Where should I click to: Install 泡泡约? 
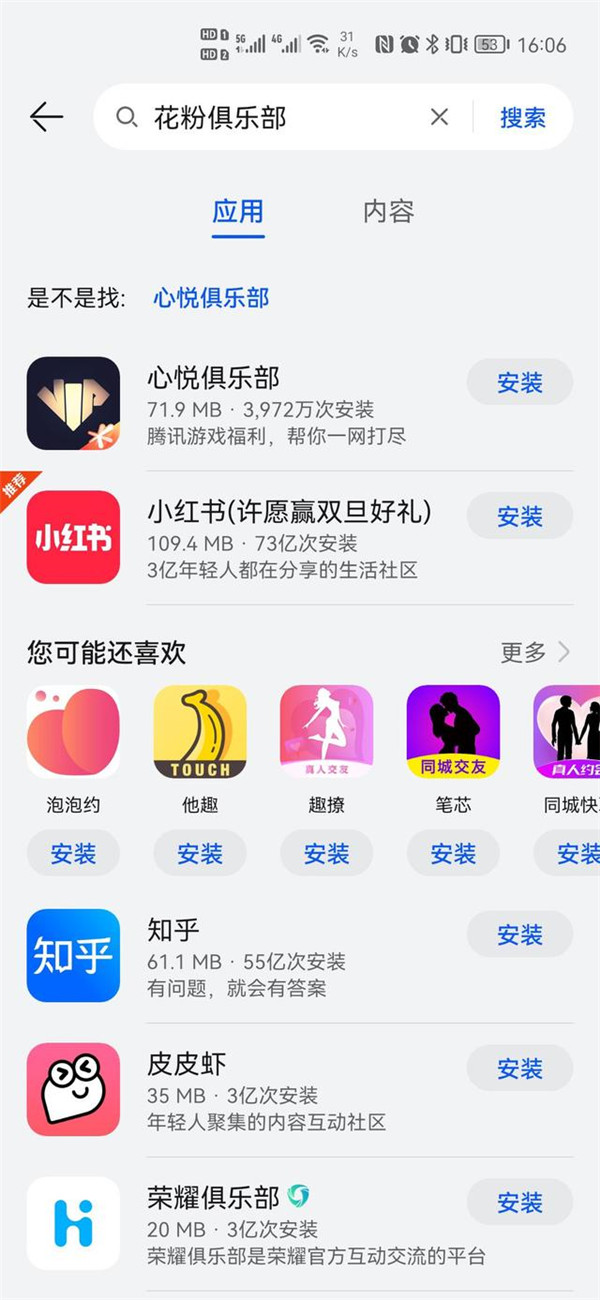coord(73,853)
